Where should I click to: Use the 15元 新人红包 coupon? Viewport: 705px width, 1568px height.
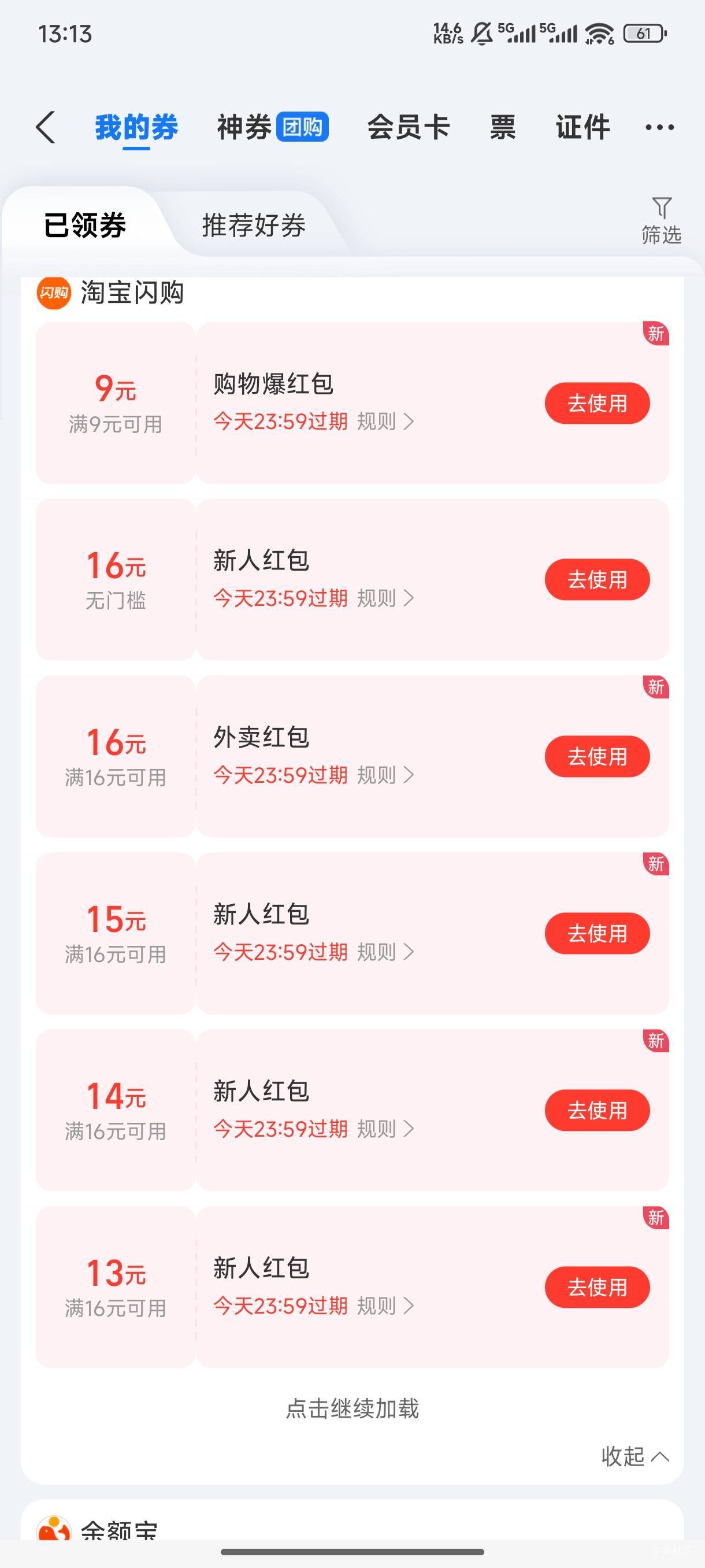pos(597,933)
